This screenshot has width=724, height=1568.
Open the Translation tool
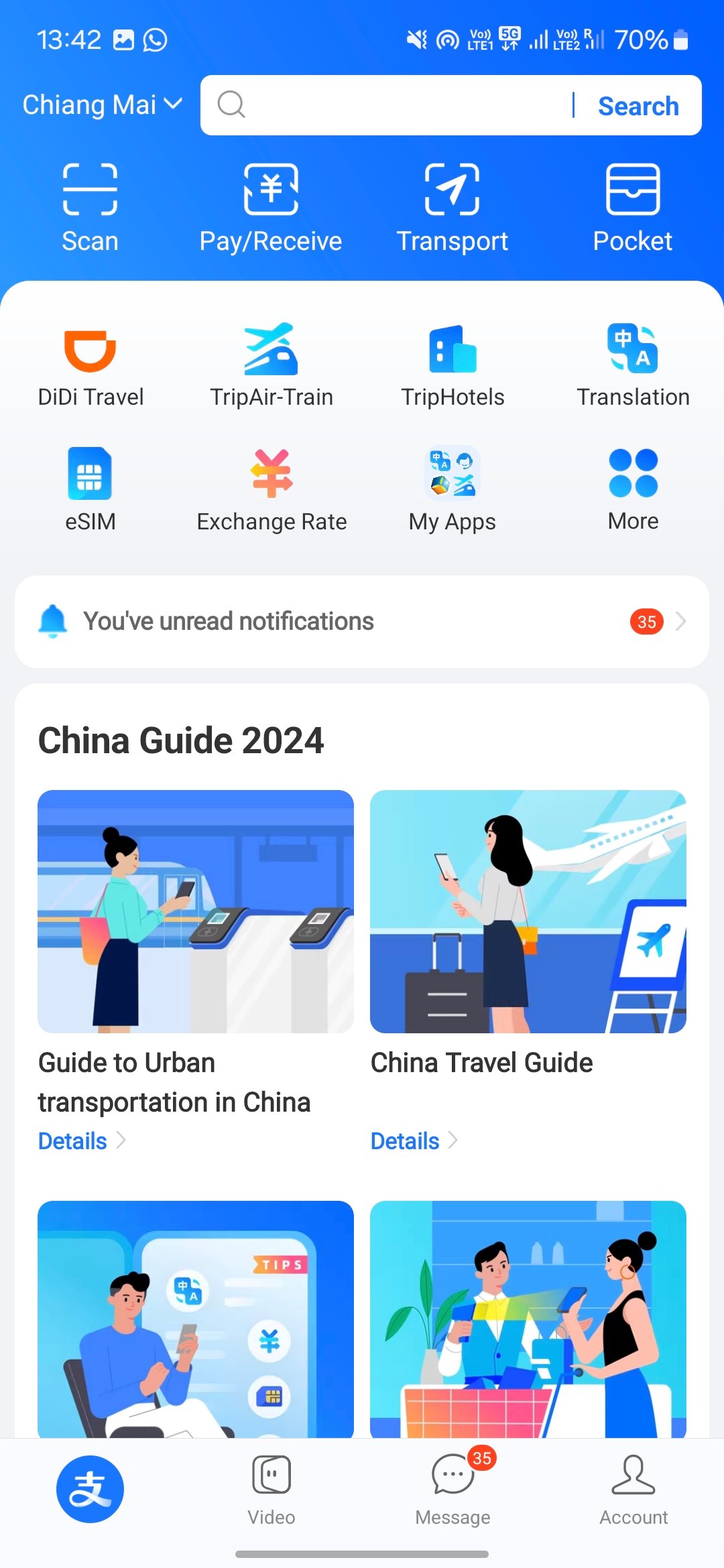(633, 367)
